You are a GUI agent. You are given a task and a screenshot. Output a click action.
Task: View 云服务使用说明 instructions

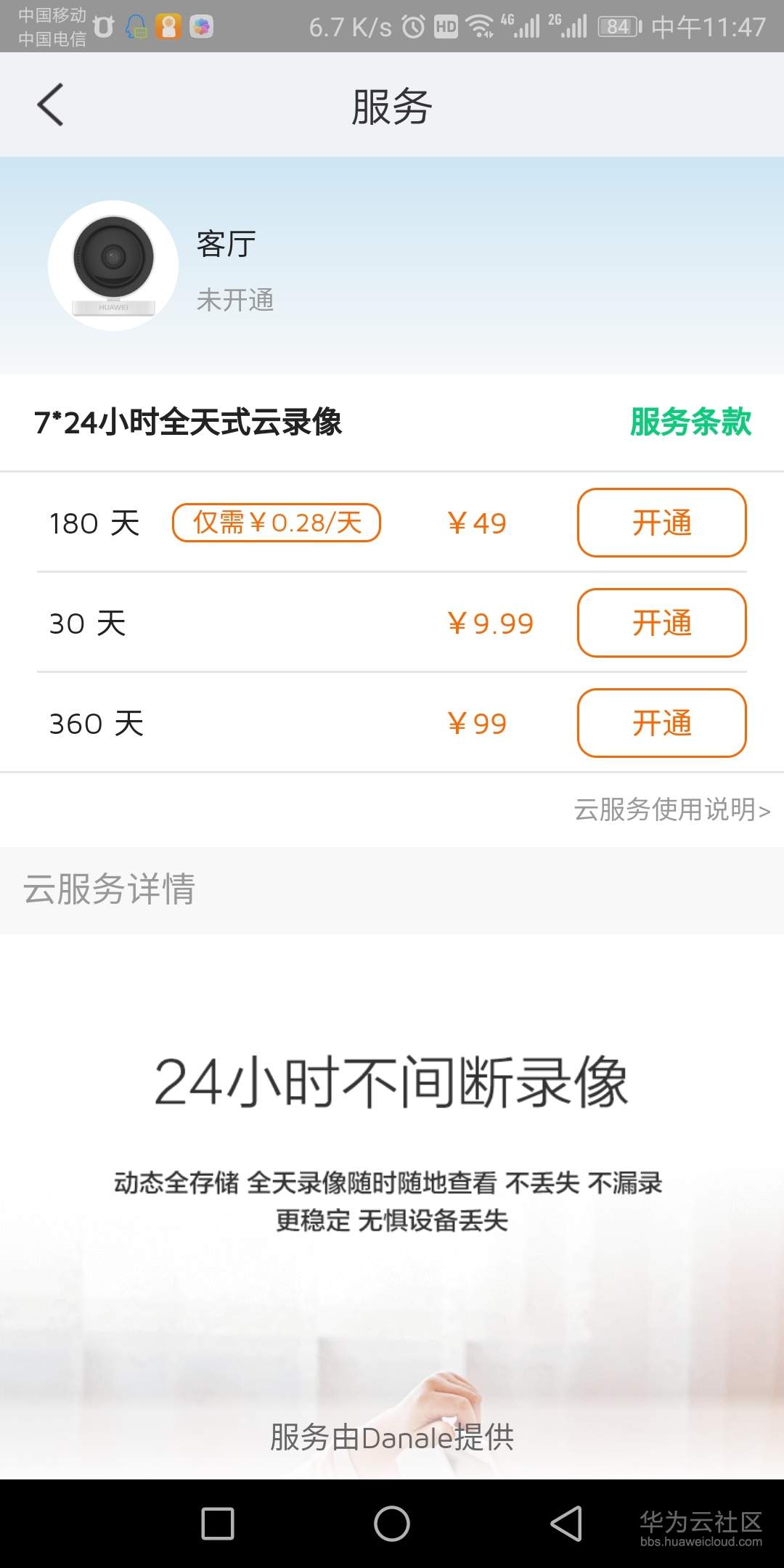click(x=671, y=809)
